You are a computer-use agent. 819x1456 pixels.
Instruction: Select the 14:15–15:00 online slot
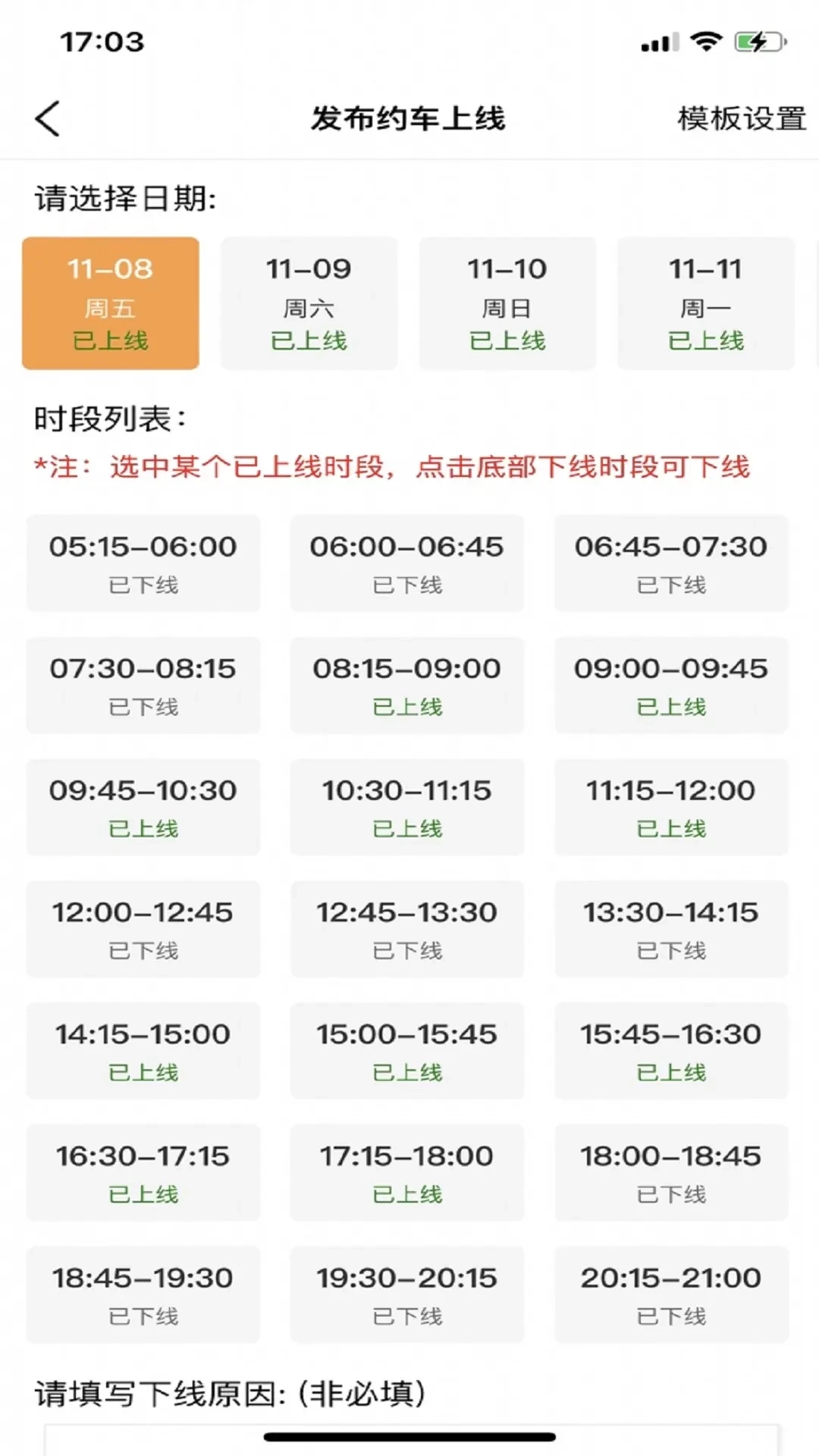[x=143, y=1051]
